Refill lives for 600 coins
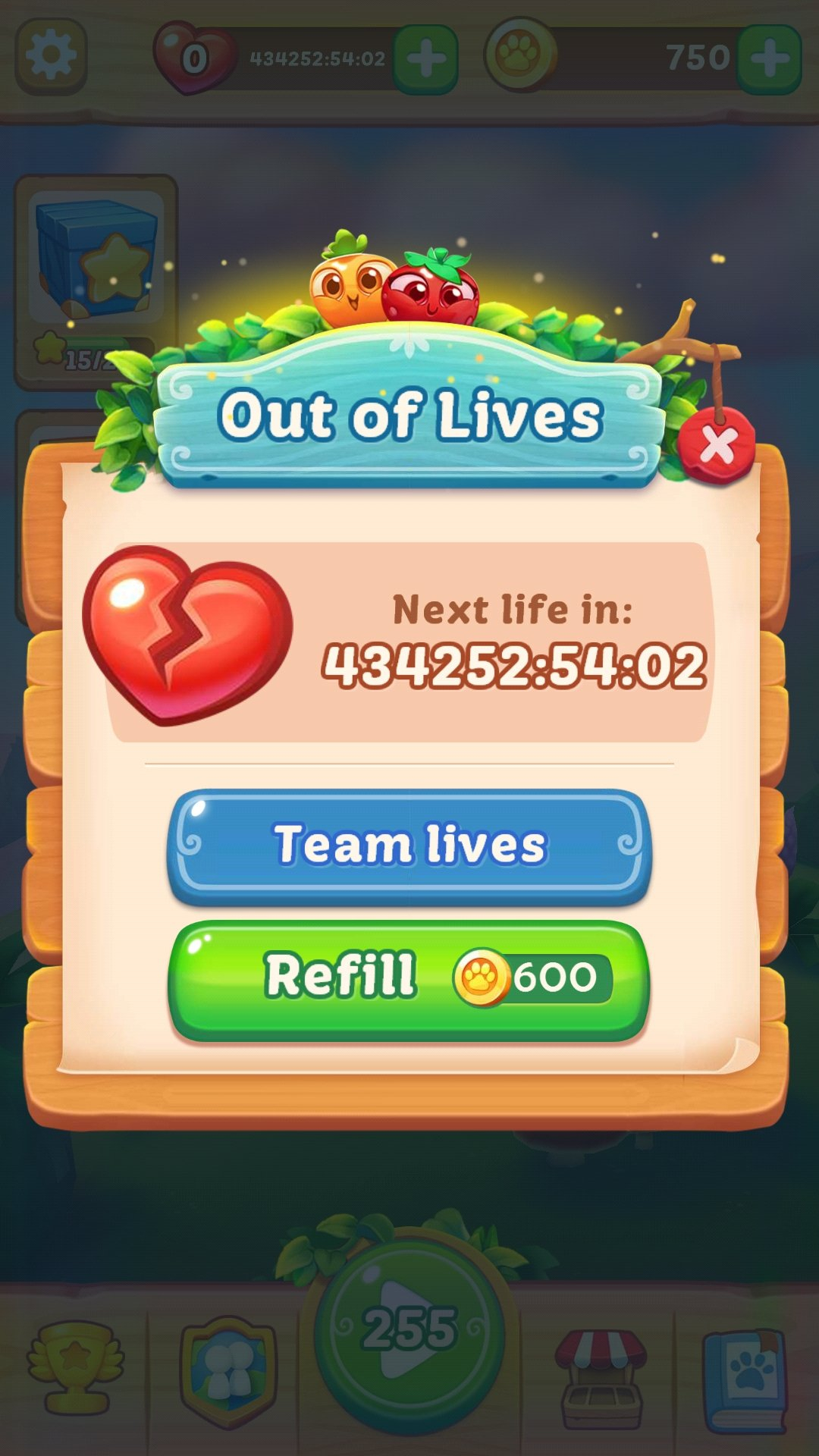819x1456 pixels. click(409, 980)
